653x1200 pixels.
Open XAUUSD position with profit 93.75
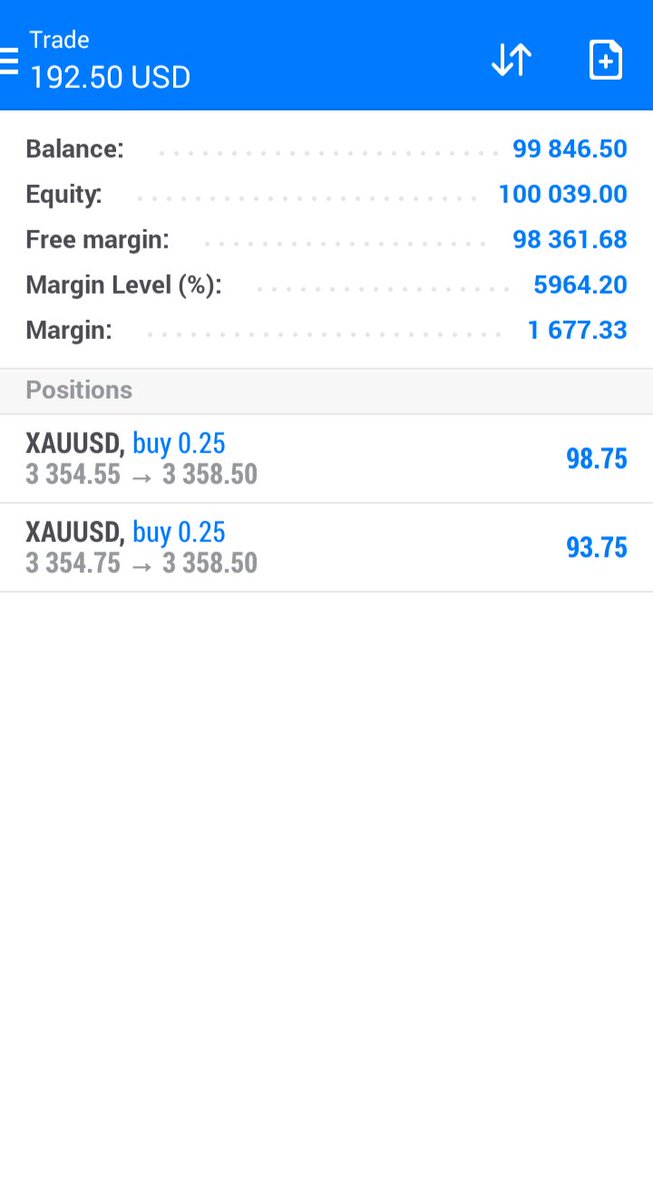pyautogui.click(x=326, y=548)
